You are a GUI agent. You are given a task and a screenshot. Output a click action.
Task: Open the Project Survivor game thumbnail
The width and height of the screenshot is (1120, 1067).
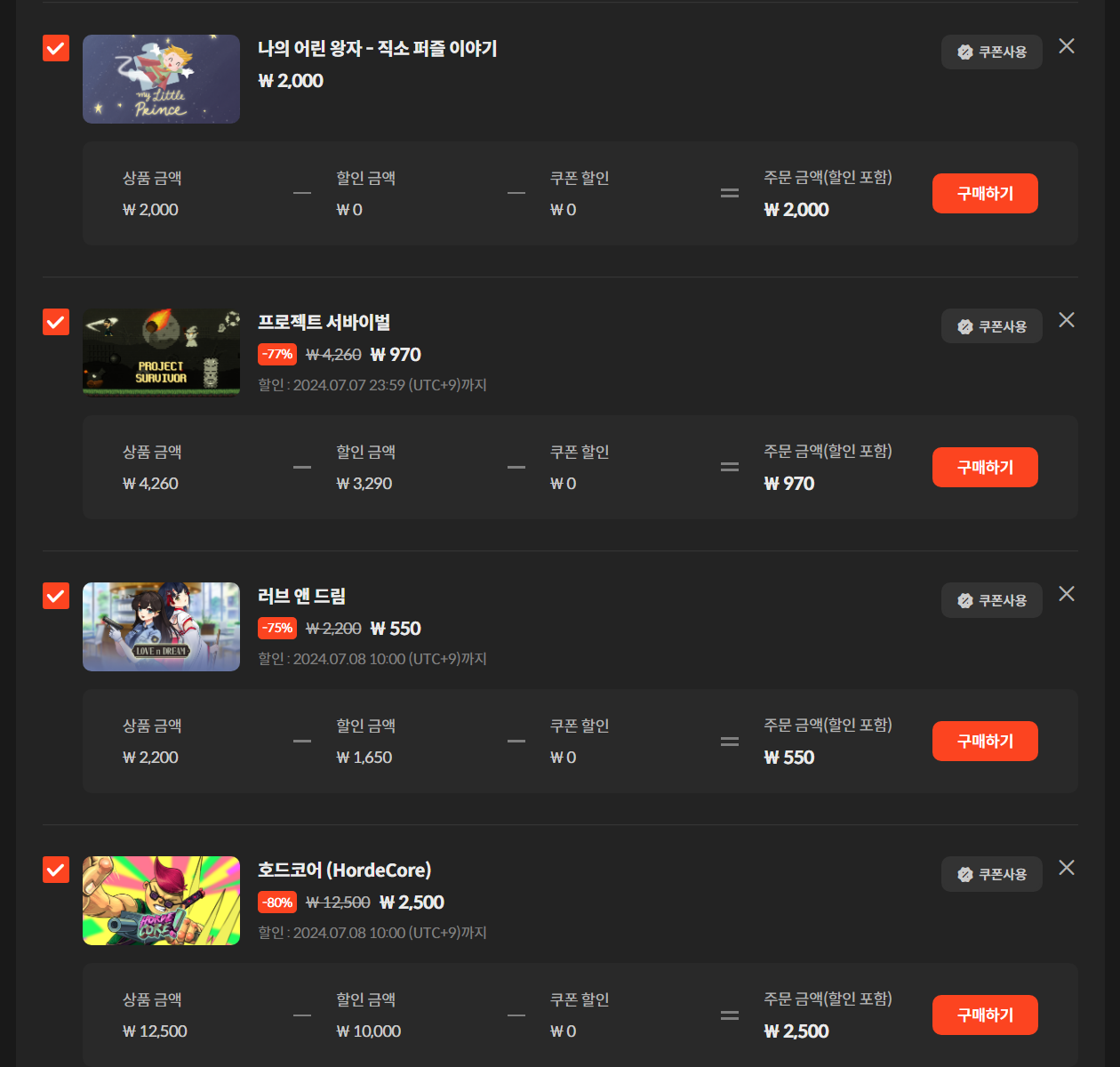pos(161,352)
